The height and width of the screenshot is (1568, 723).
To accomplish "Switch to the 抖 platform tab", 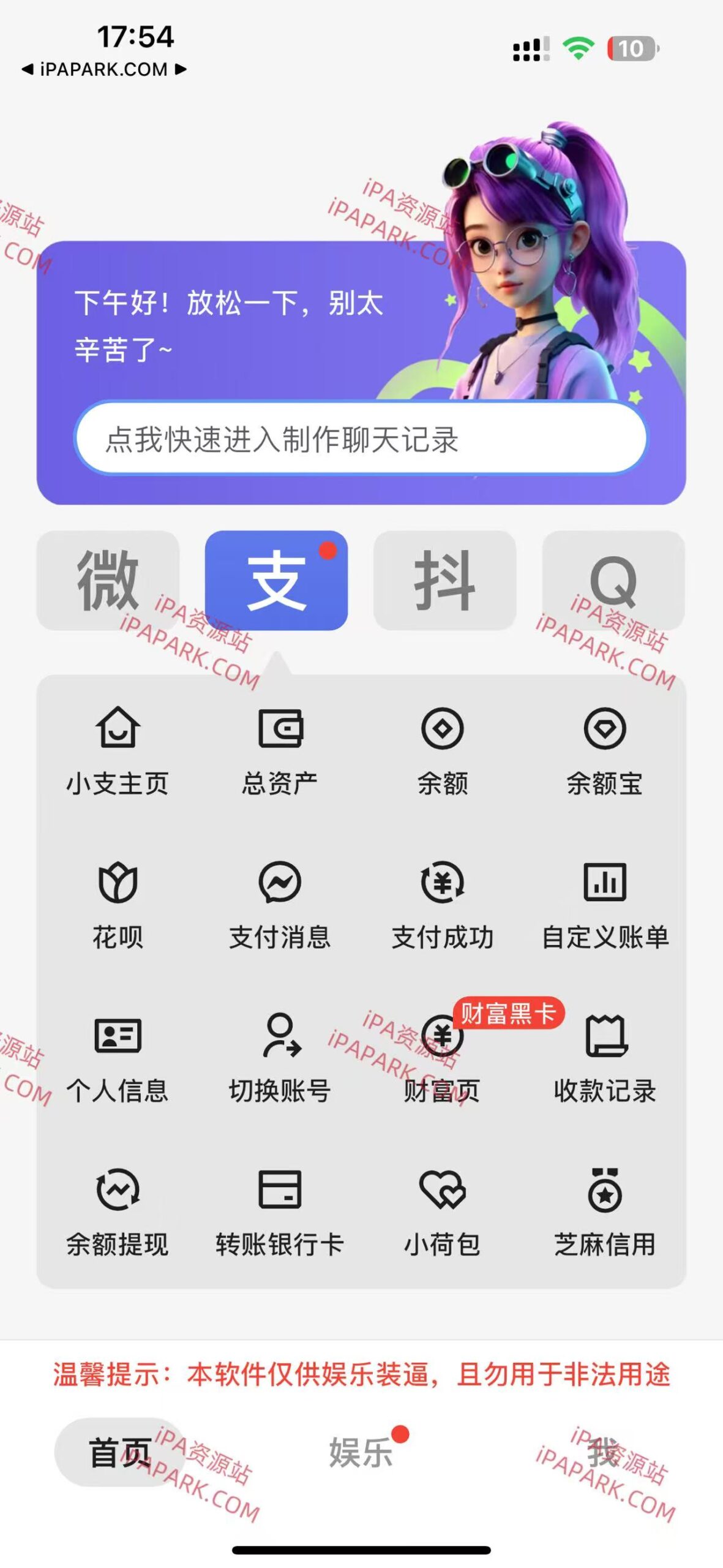I will [x=445, y=582].
